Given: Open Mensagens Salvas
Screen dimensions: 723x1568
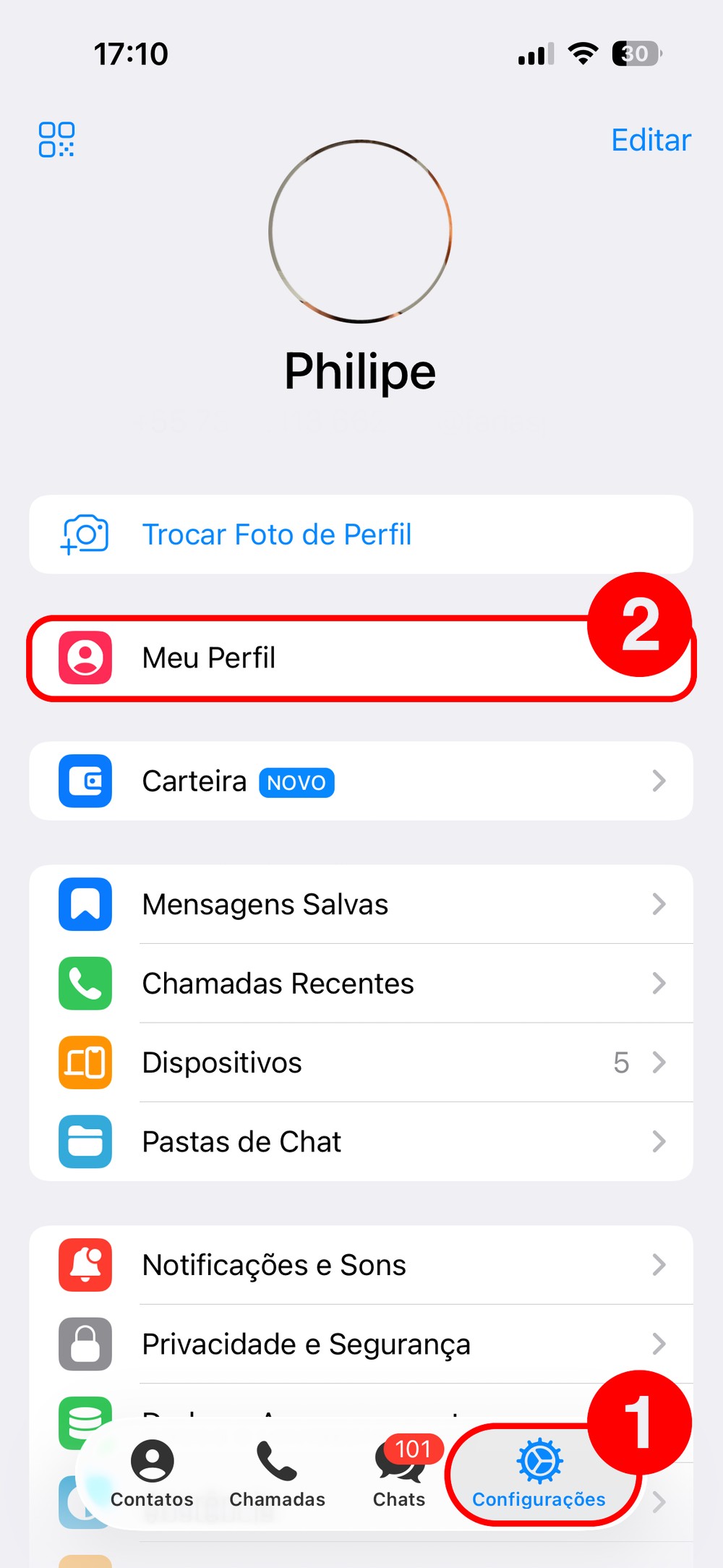Looking at the screenshot, I should pos(360,904).
